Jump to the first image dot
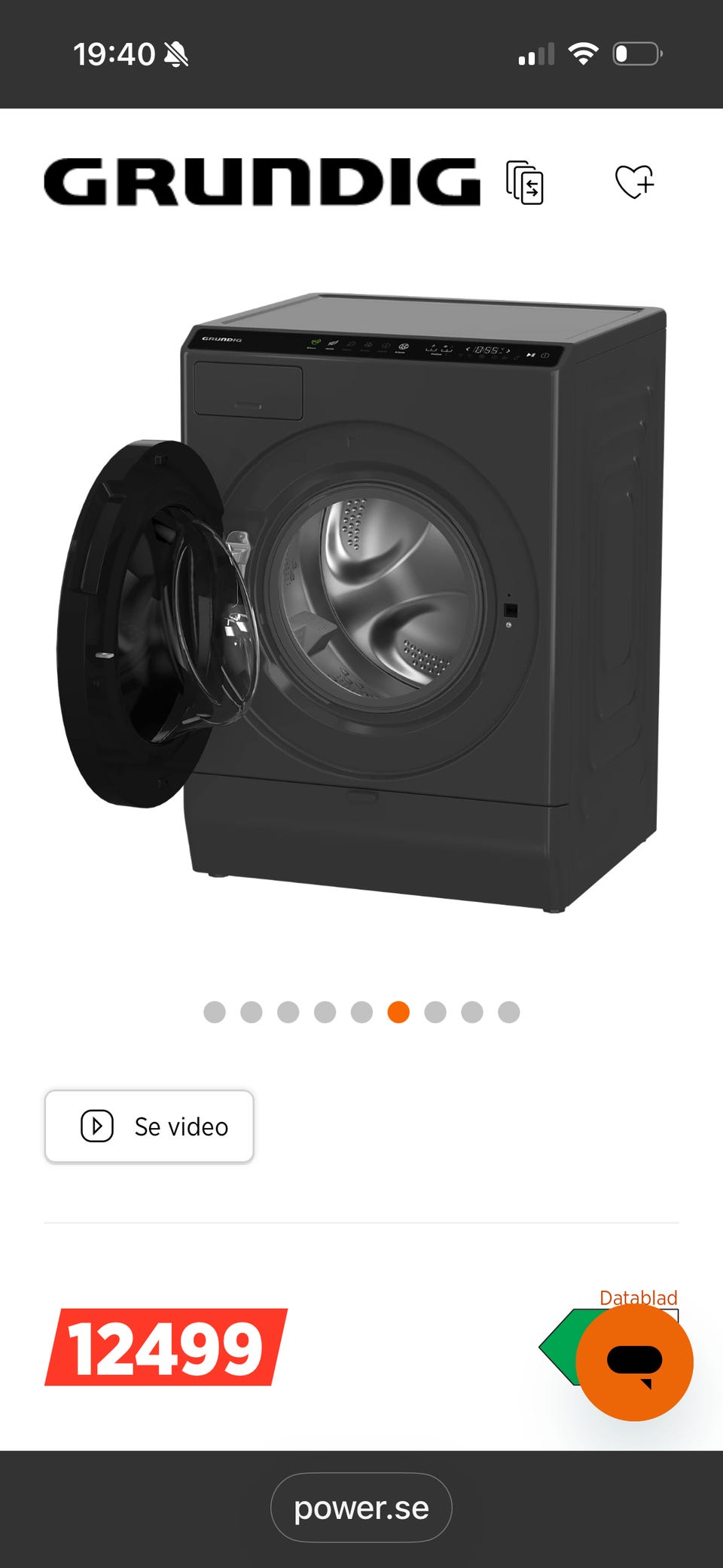This screenshot has width=723, height=1568. click(x=215, y=1012)
